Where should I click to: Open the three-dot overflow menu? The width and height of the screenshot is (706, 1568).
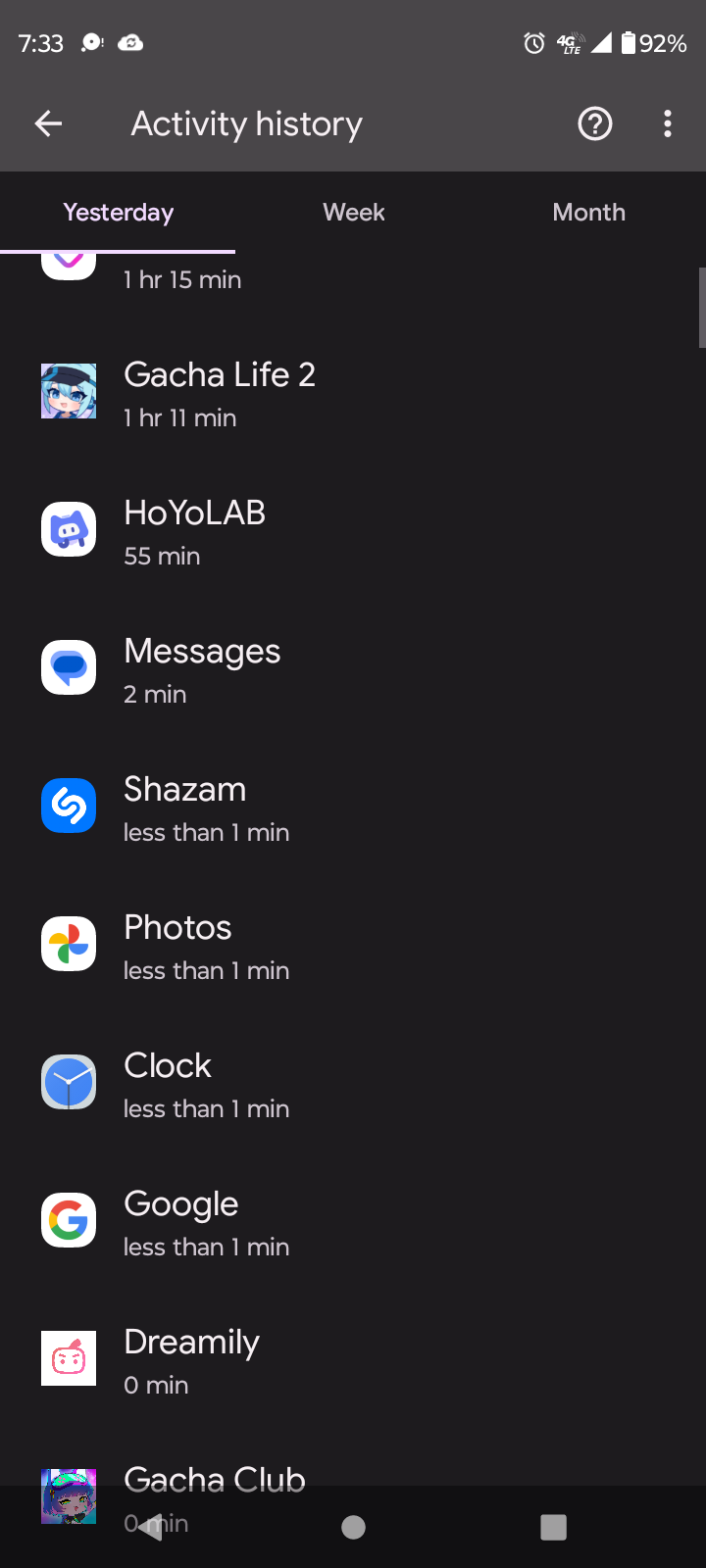click(667, 123)
